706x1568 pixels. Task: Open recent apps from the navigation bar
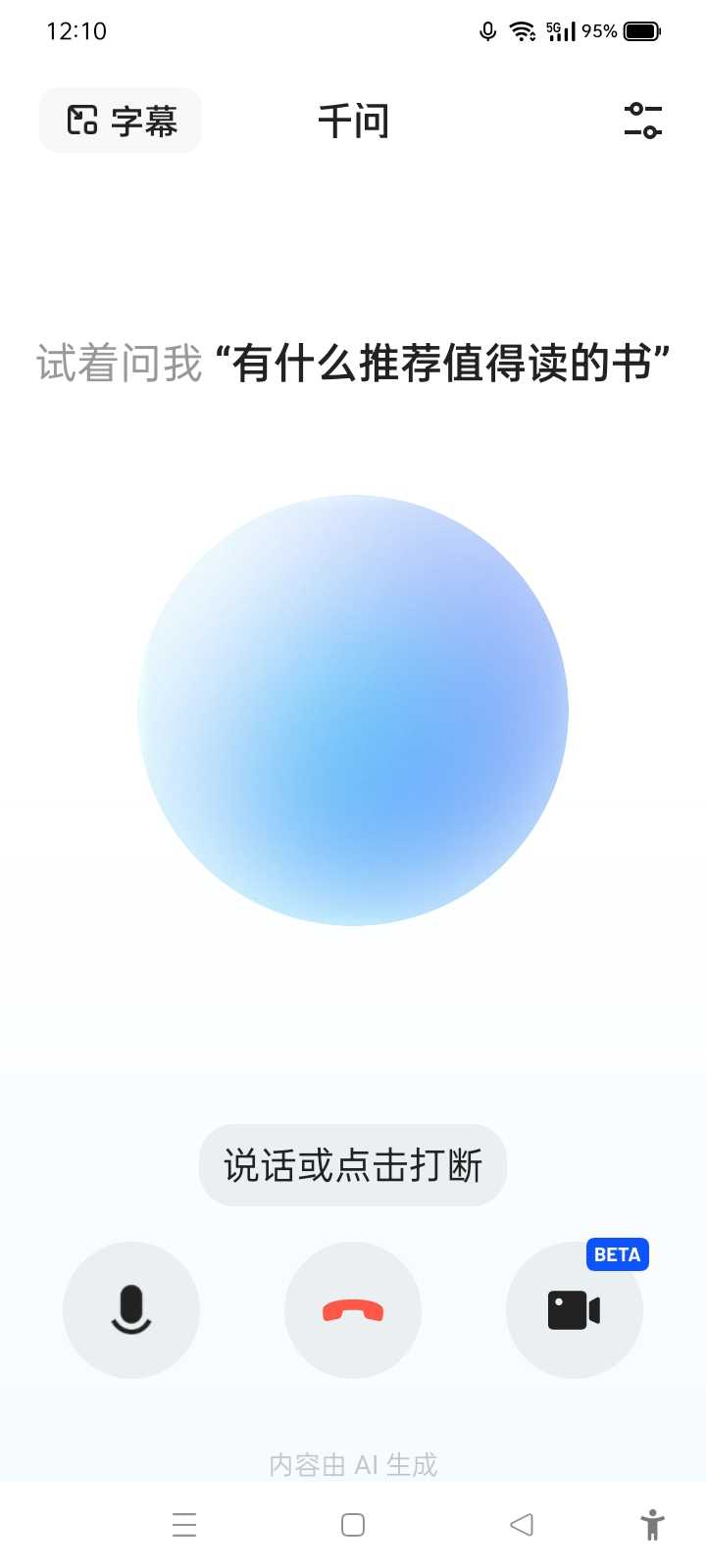coord(184,1525)
